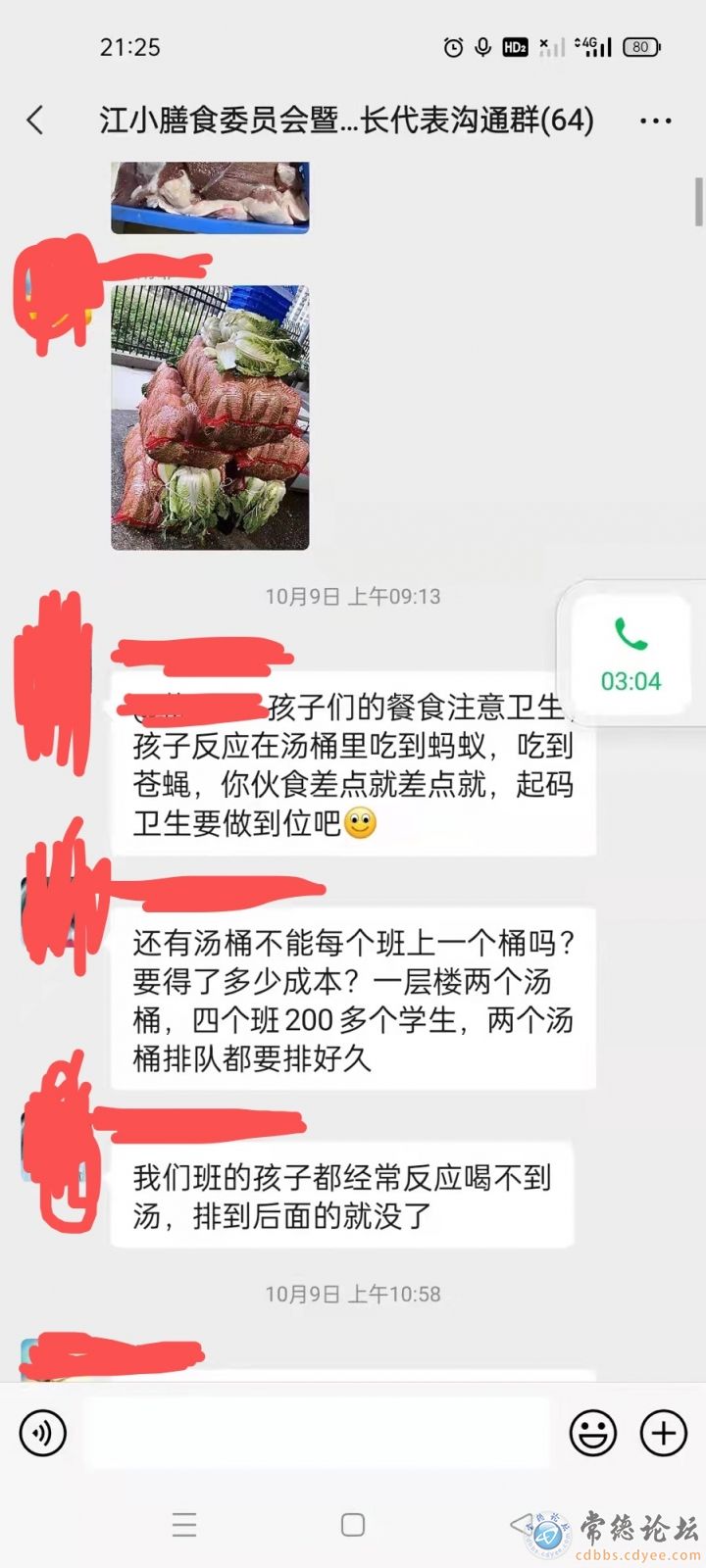Open the cabbage sacks photo
Image resolution: width=706 pixels, height=1568 pixels.
coord(210,417)
